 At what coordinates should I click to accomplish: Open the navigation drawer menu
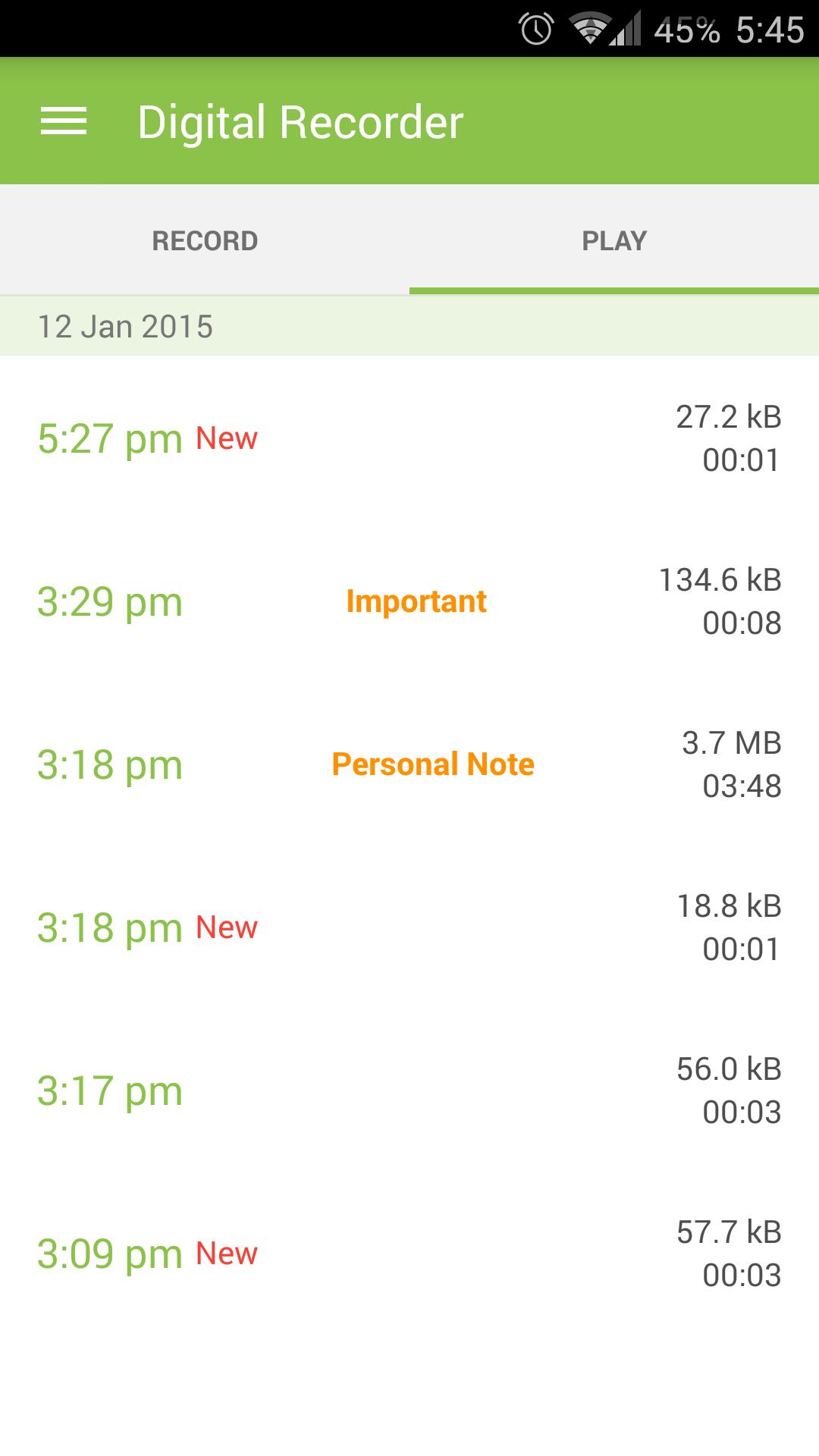pos(64,121)
